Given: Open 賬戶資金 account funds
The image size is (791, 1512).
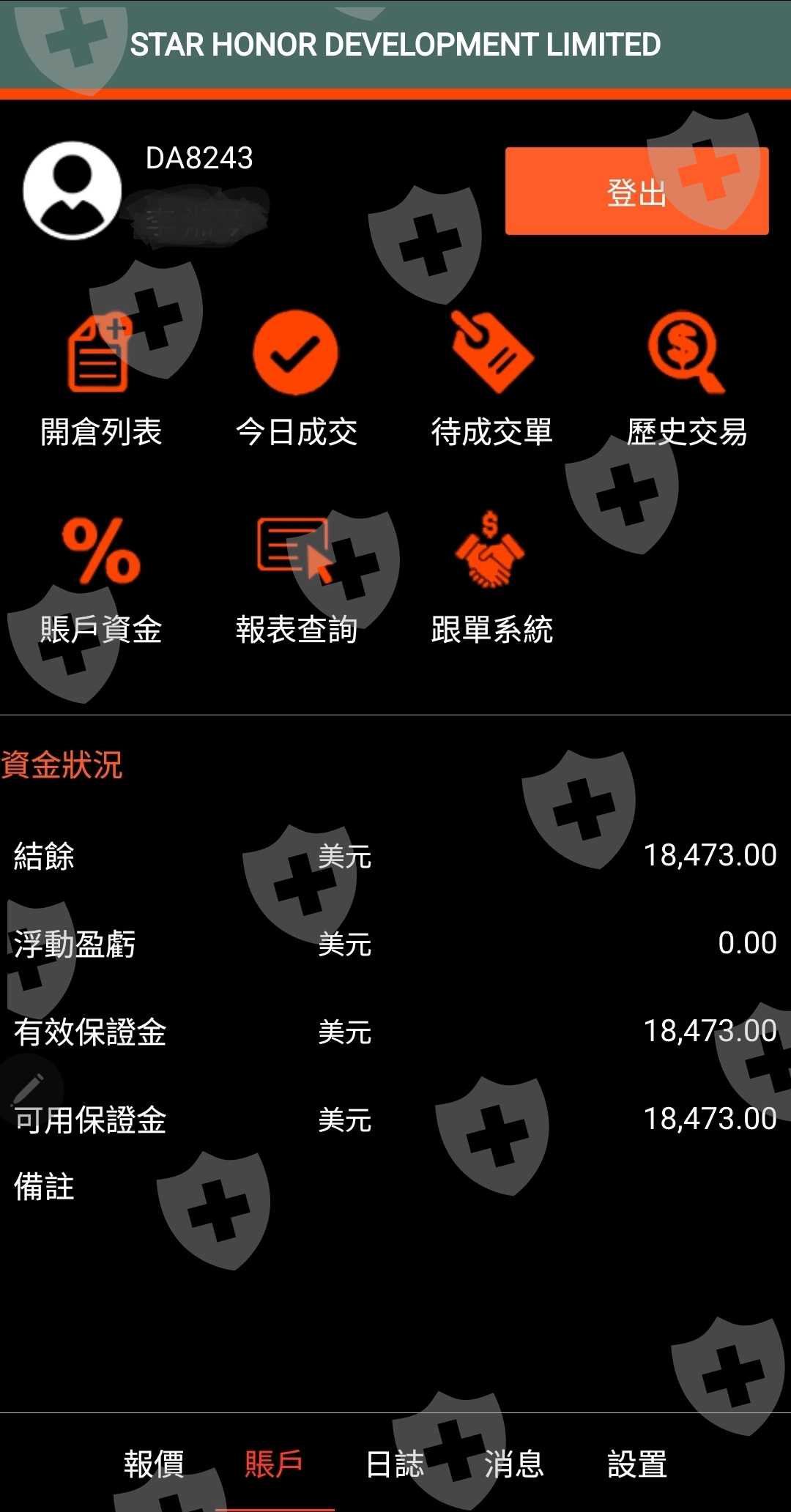Looking at the screenshot, I should [x=101, y=580].
